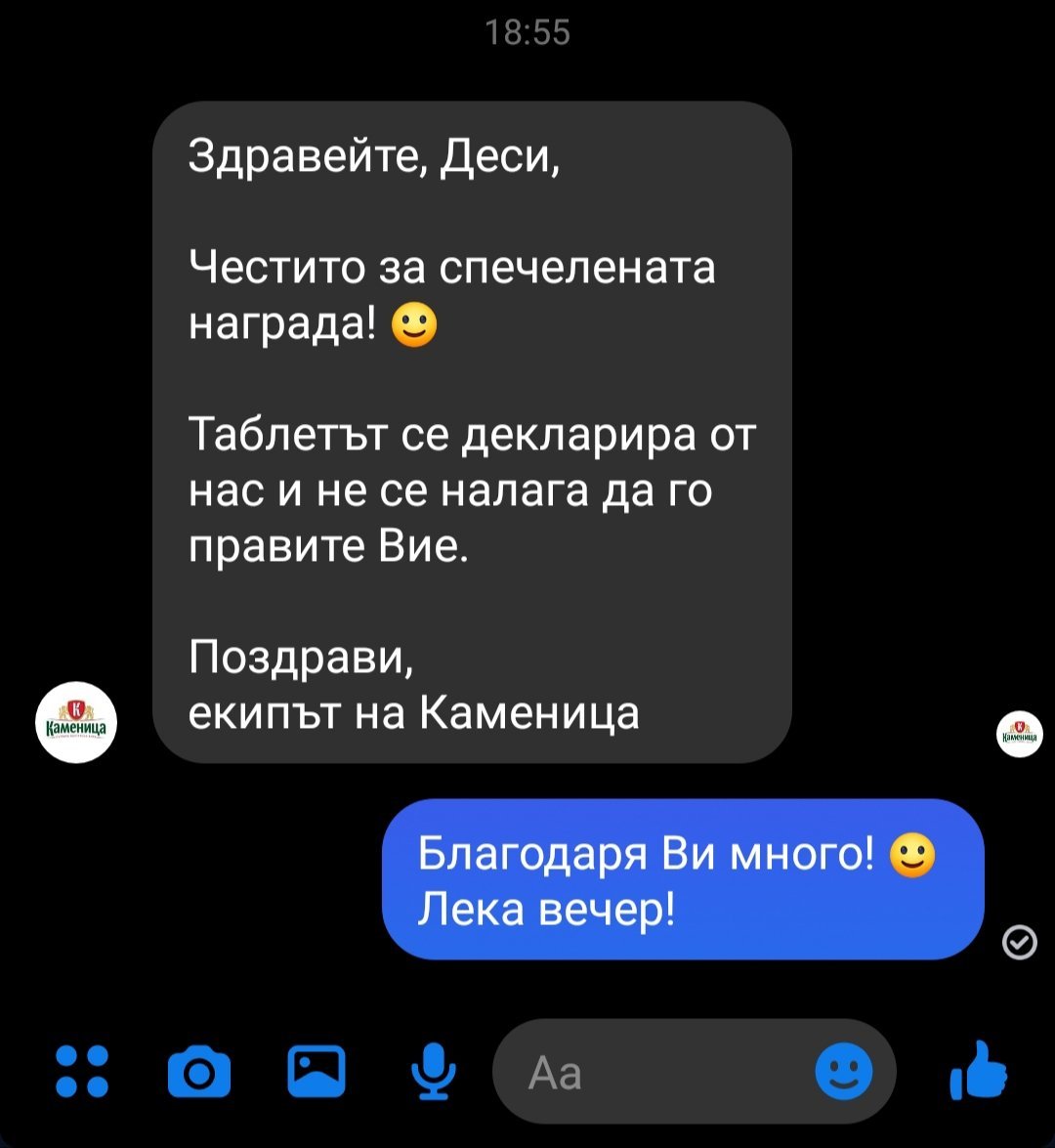
Task: Open the more options four-dot menu
Action: tap(82, 1072)
